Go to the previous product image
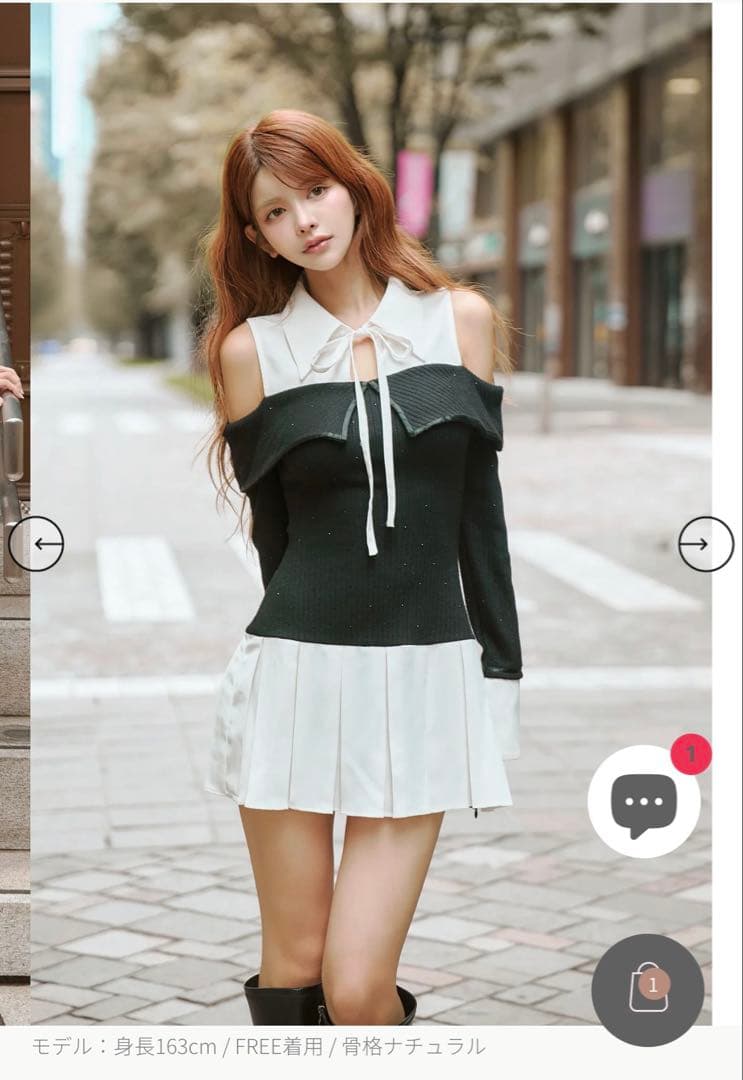This screenshot has width=743, height=1080. [36, 544]
